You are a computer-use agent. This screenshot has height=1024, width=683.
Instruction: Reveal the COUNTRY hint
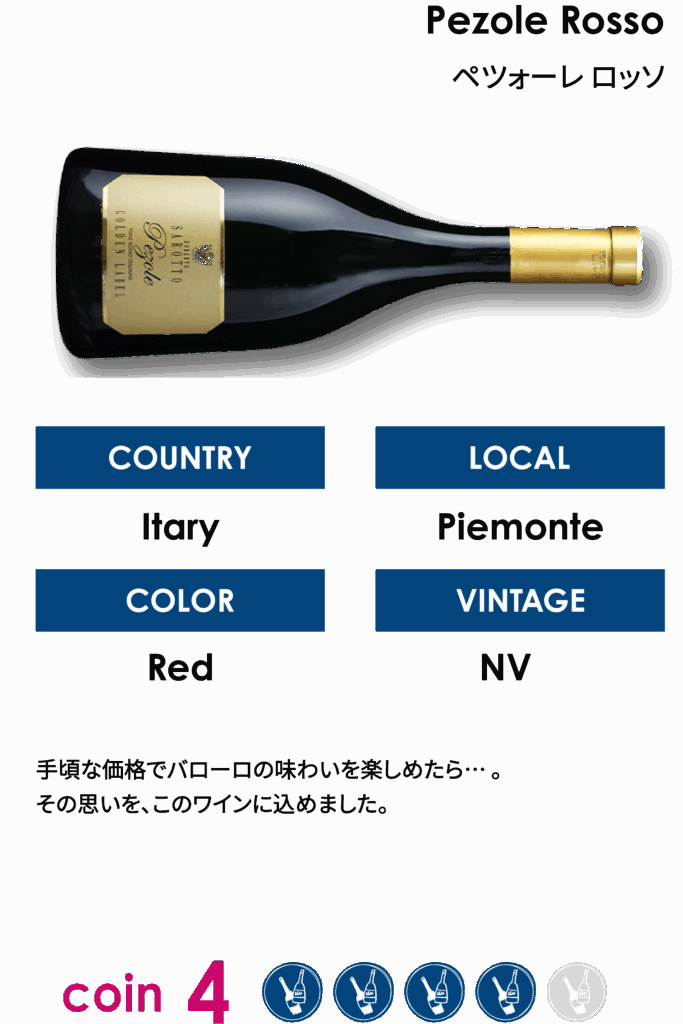coord(180,457)
